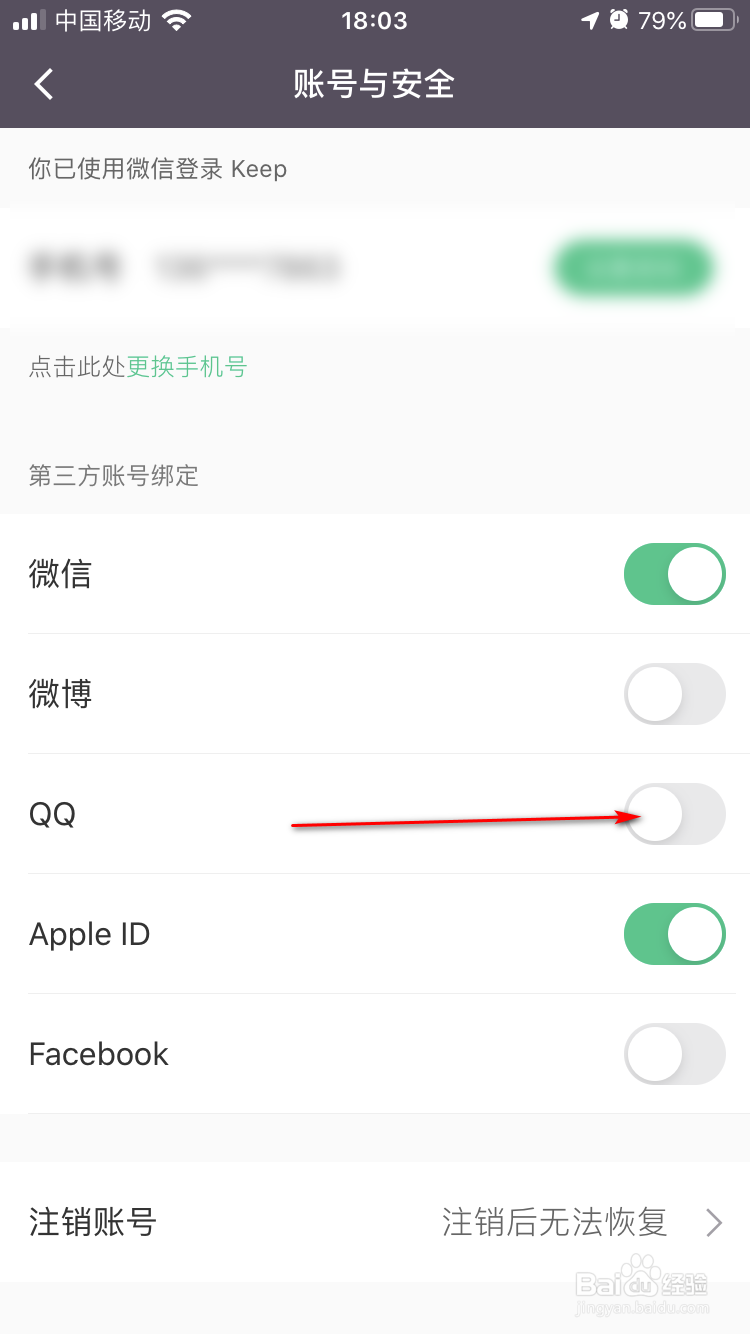Turn on the 微博 Weibo binding switch
Viewport: 750px width, 1334px height.
tap(675, 694)
